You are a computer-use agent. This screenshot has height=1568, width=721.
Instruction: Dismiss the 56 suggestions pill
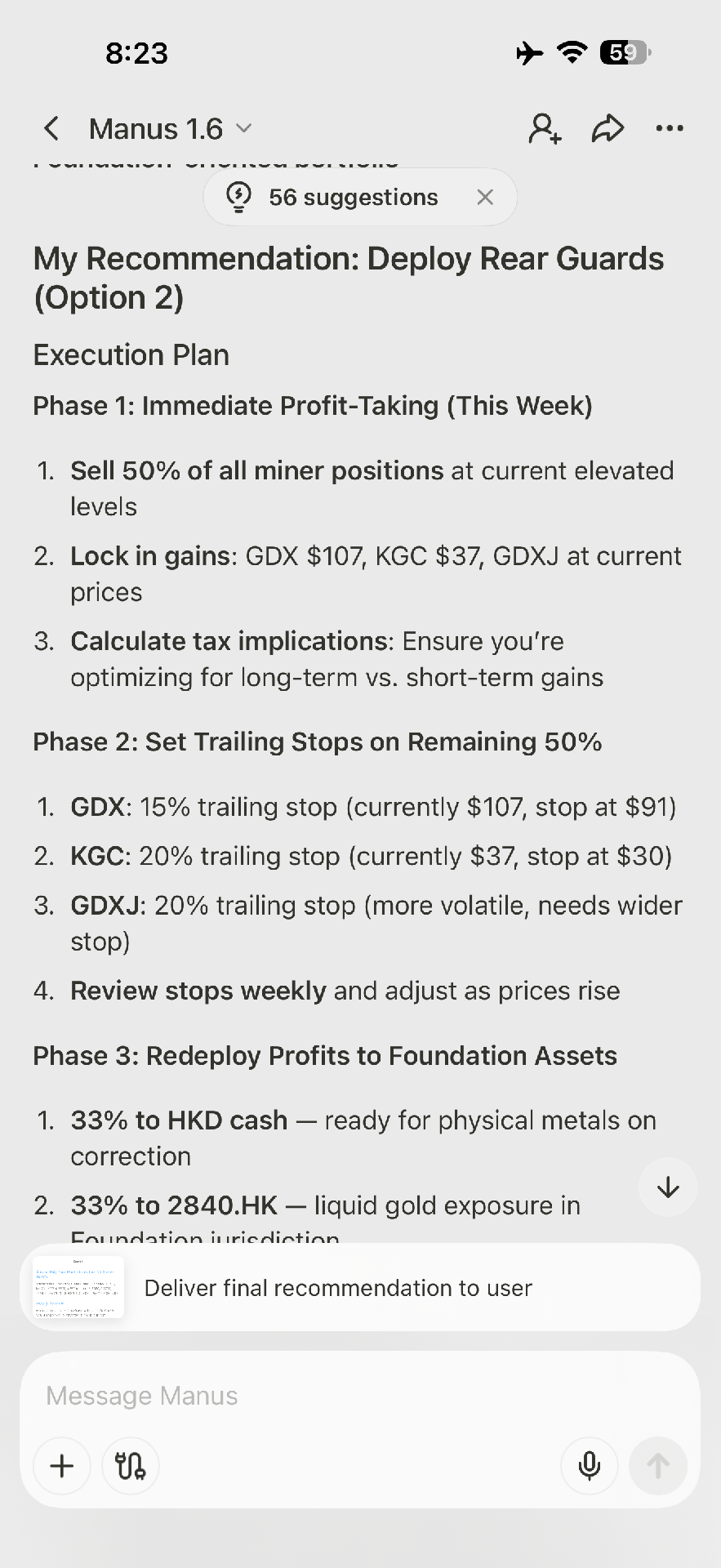[485, 197]
